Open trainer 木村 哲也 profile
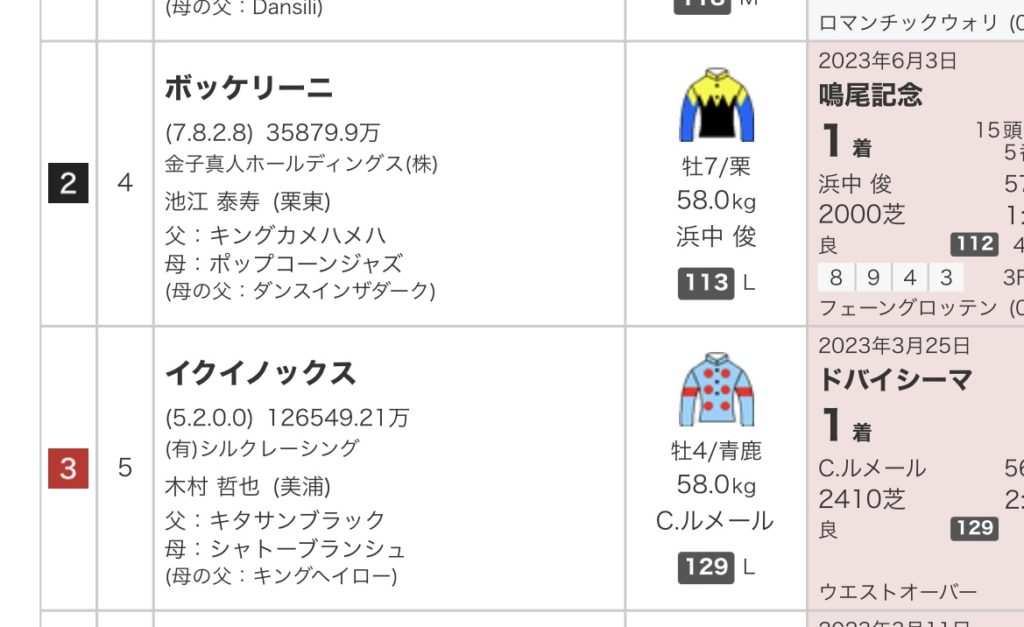 coord(213,487)
